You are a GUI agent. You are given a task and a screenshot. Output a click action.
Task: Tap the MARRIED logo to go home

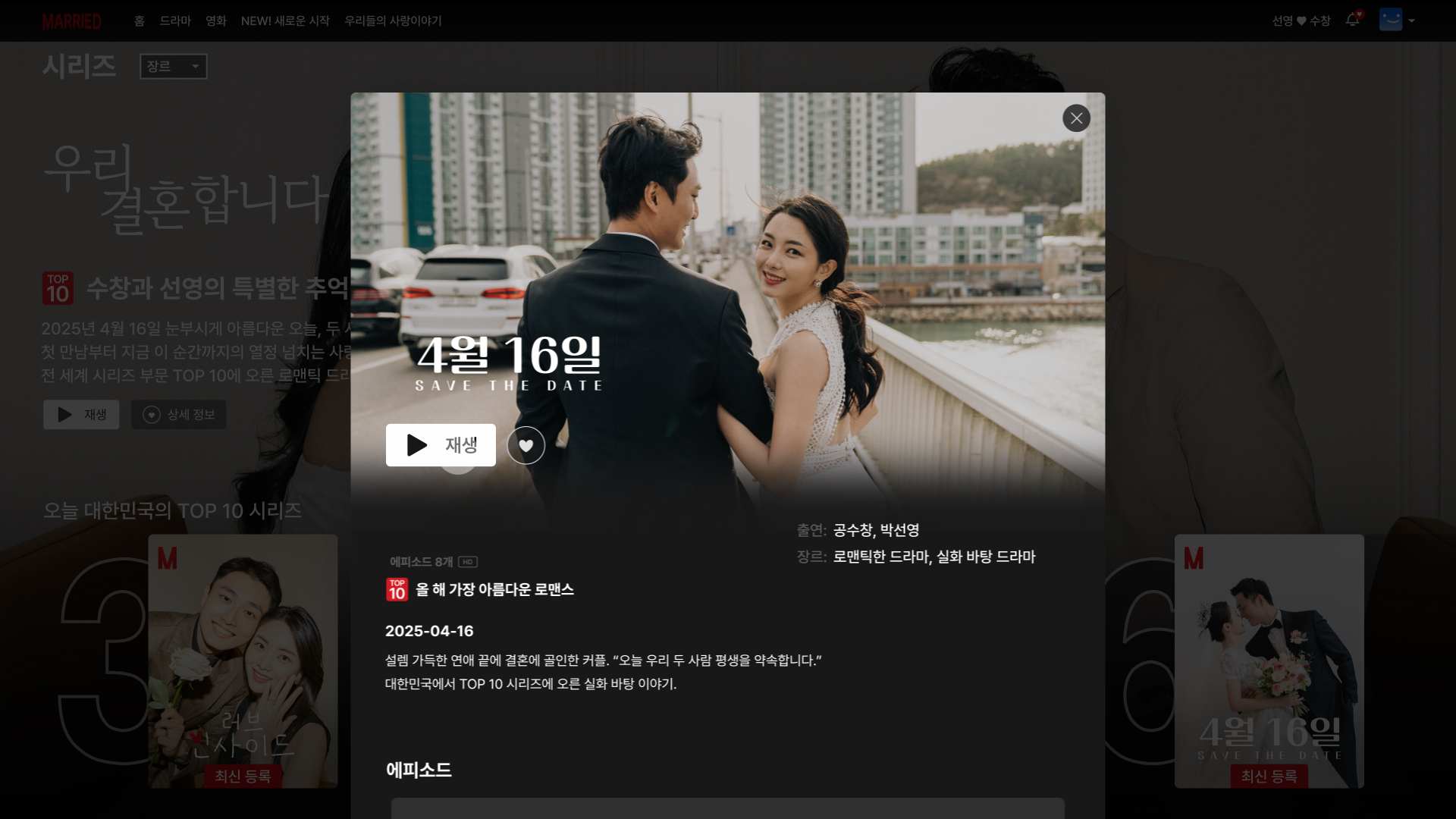click(71, 21)
